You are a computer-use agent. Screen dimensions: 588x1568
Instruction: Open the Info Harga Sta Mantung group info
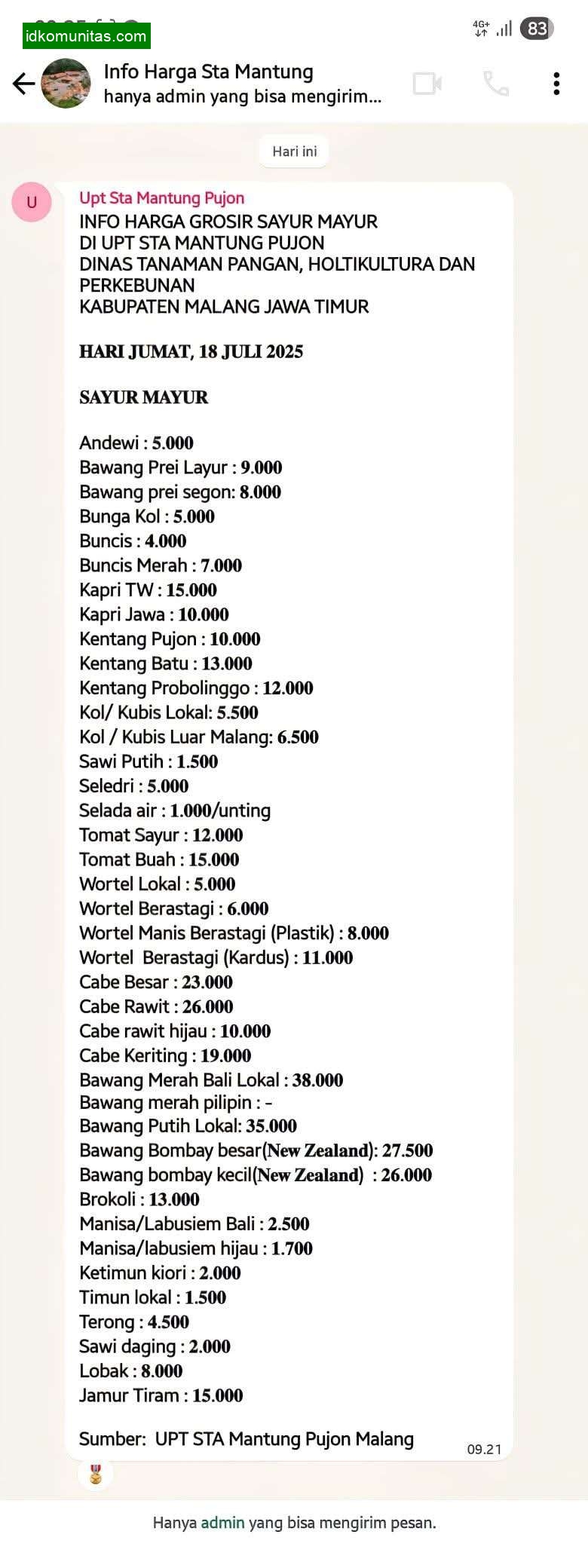(241, 83)
